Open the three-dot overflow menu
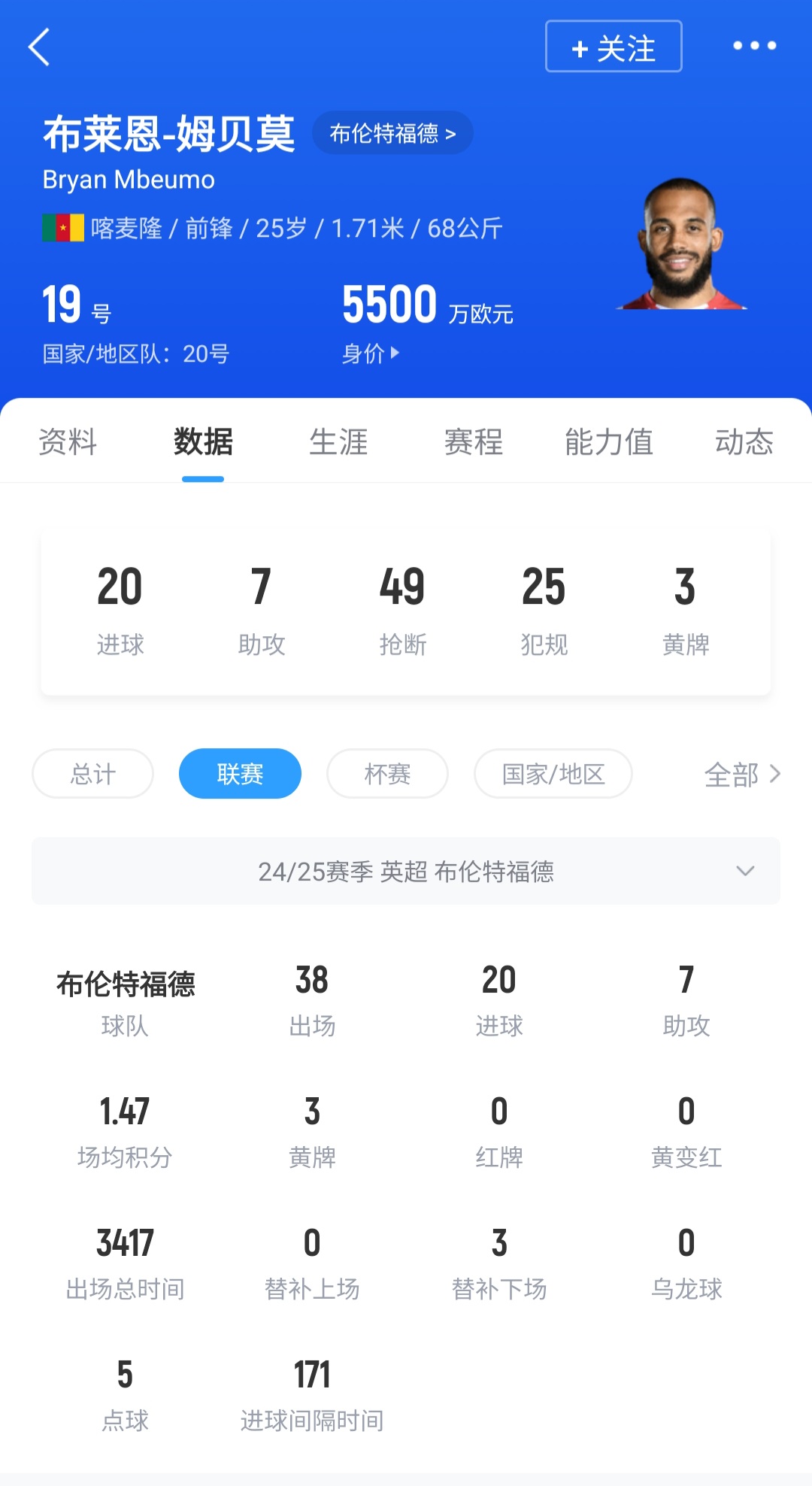 [754, 46]
